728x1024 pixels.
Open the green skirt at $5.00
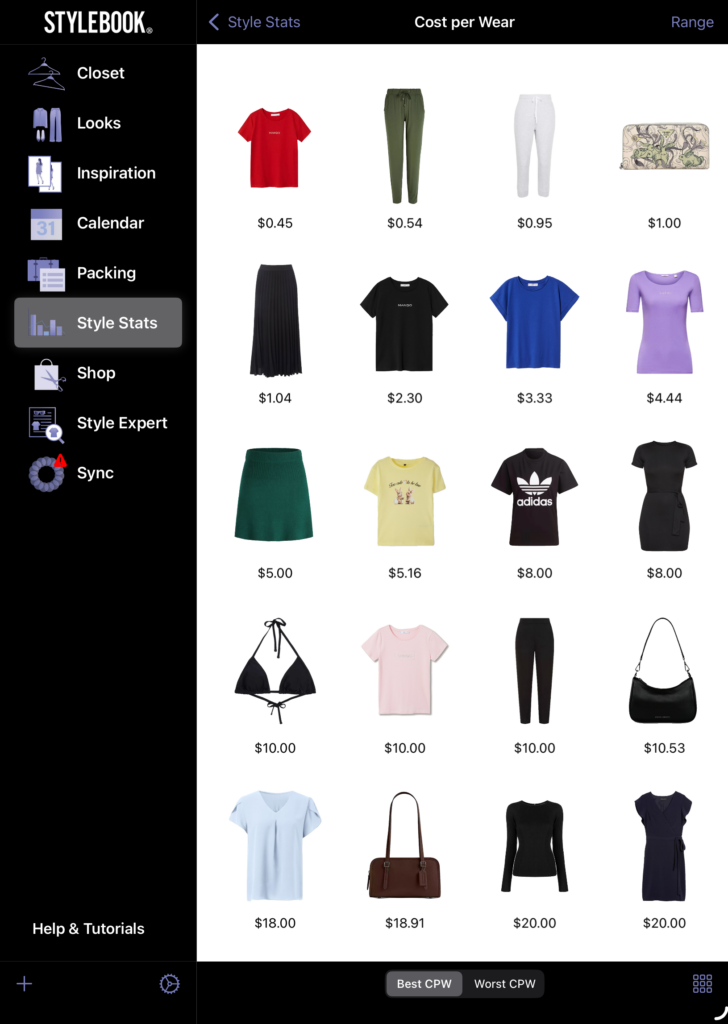tap(274, 495)
